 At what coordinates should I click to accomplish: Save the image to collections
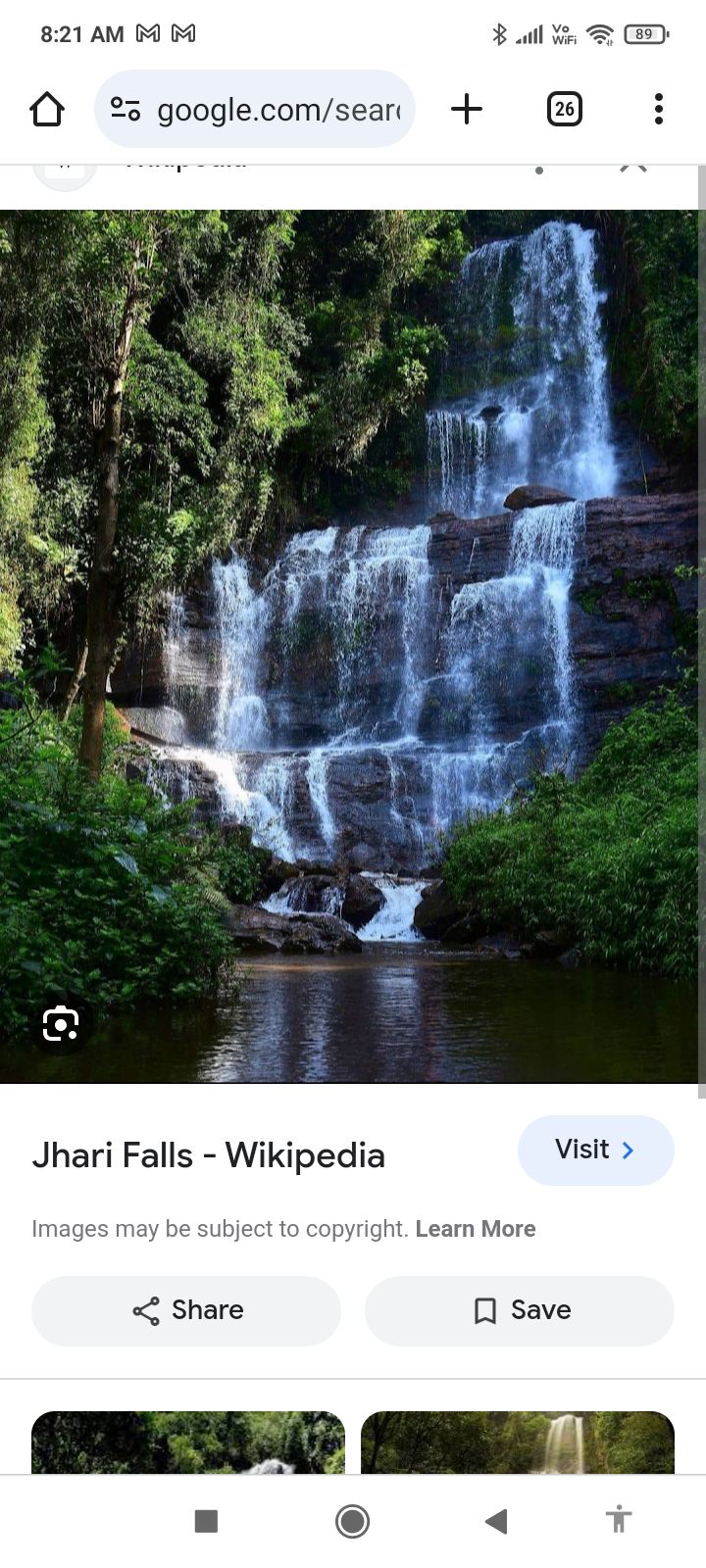coord(520,1310)
